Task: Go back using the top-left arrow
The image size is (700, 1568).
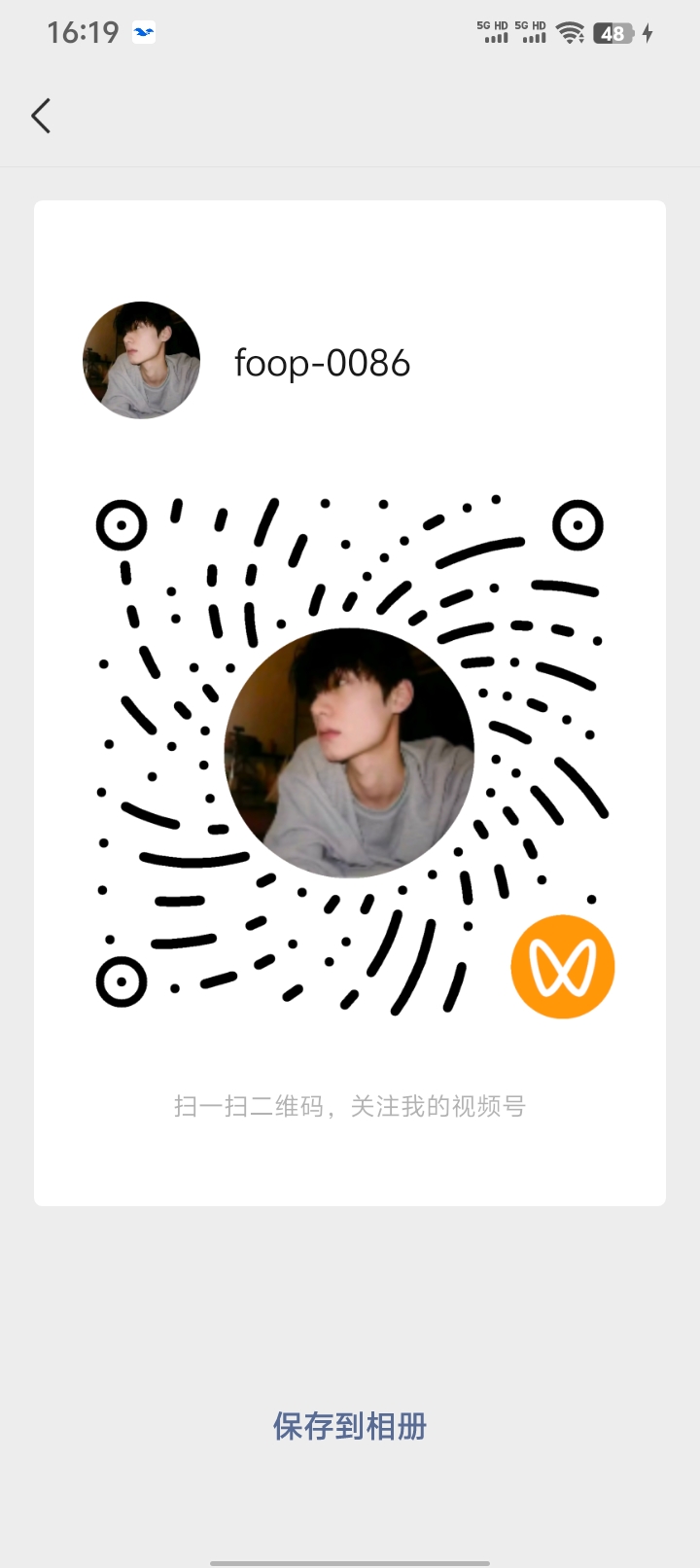Action: point(41,116)
